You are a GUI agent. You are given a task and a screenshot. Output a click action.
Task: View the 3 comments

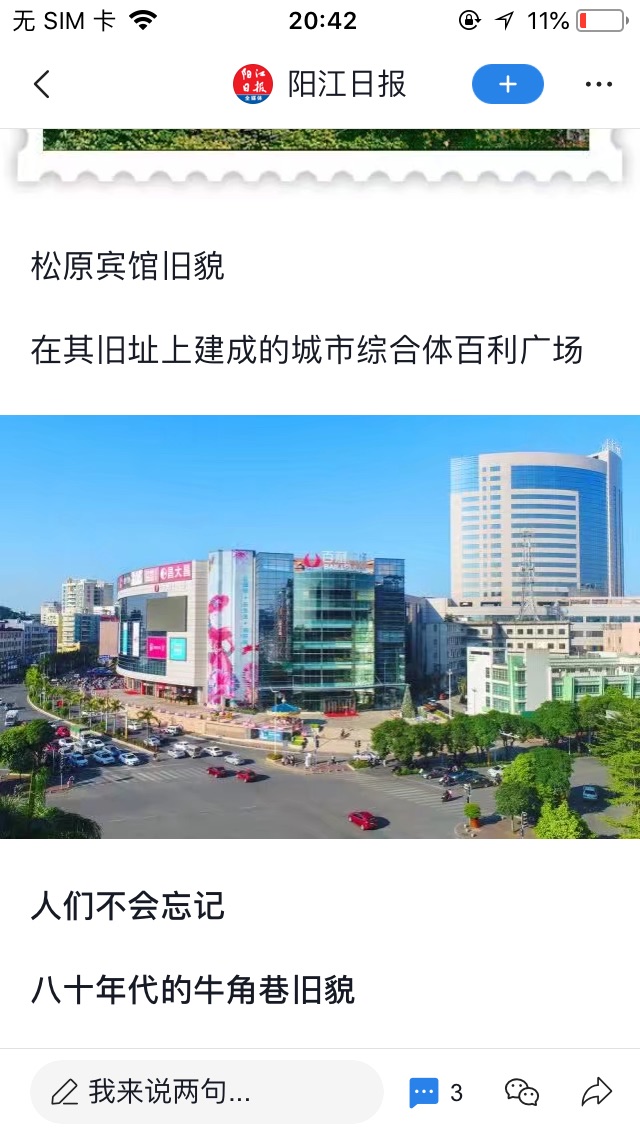(x=435, y=1092)
